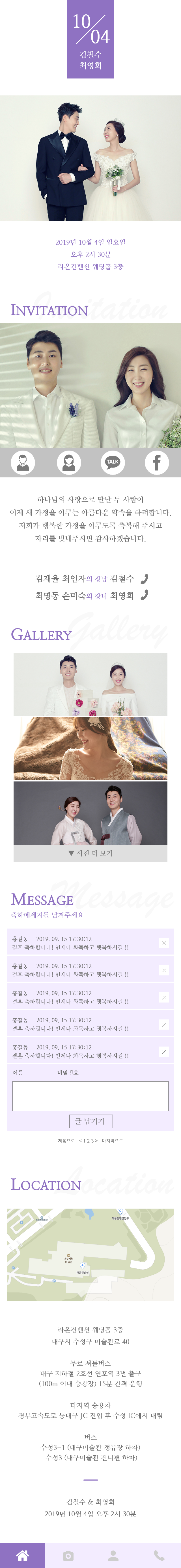Delete the first 홍길동 message
This screenshot has width=181, height=1568.
point(164,944)
